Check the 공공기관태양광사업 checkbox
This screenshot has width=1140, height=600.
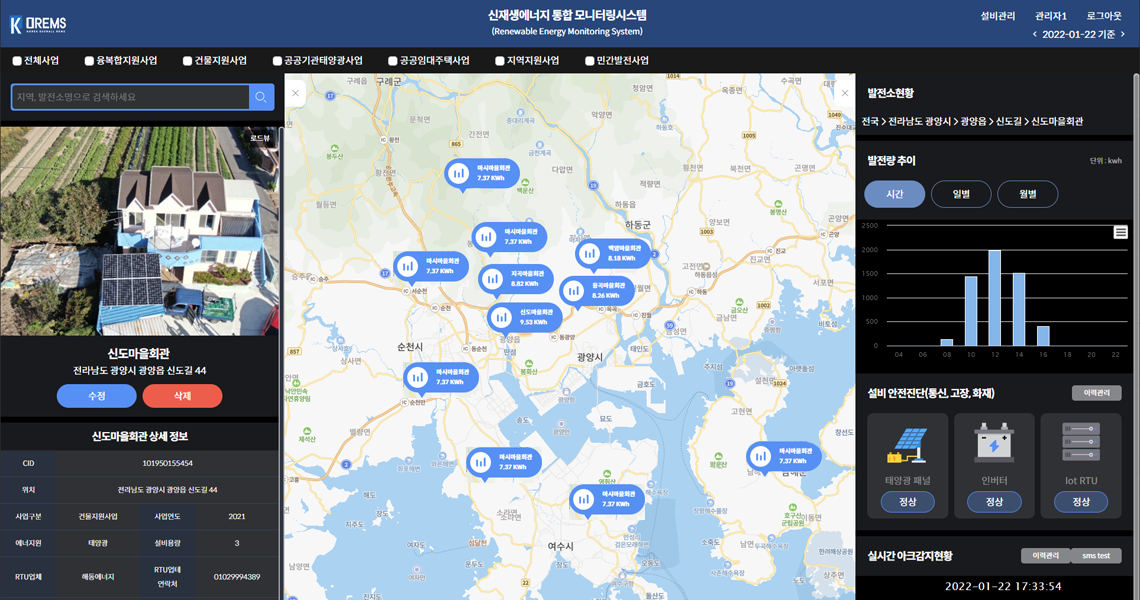pyautogui.click(x=277, y=61)
